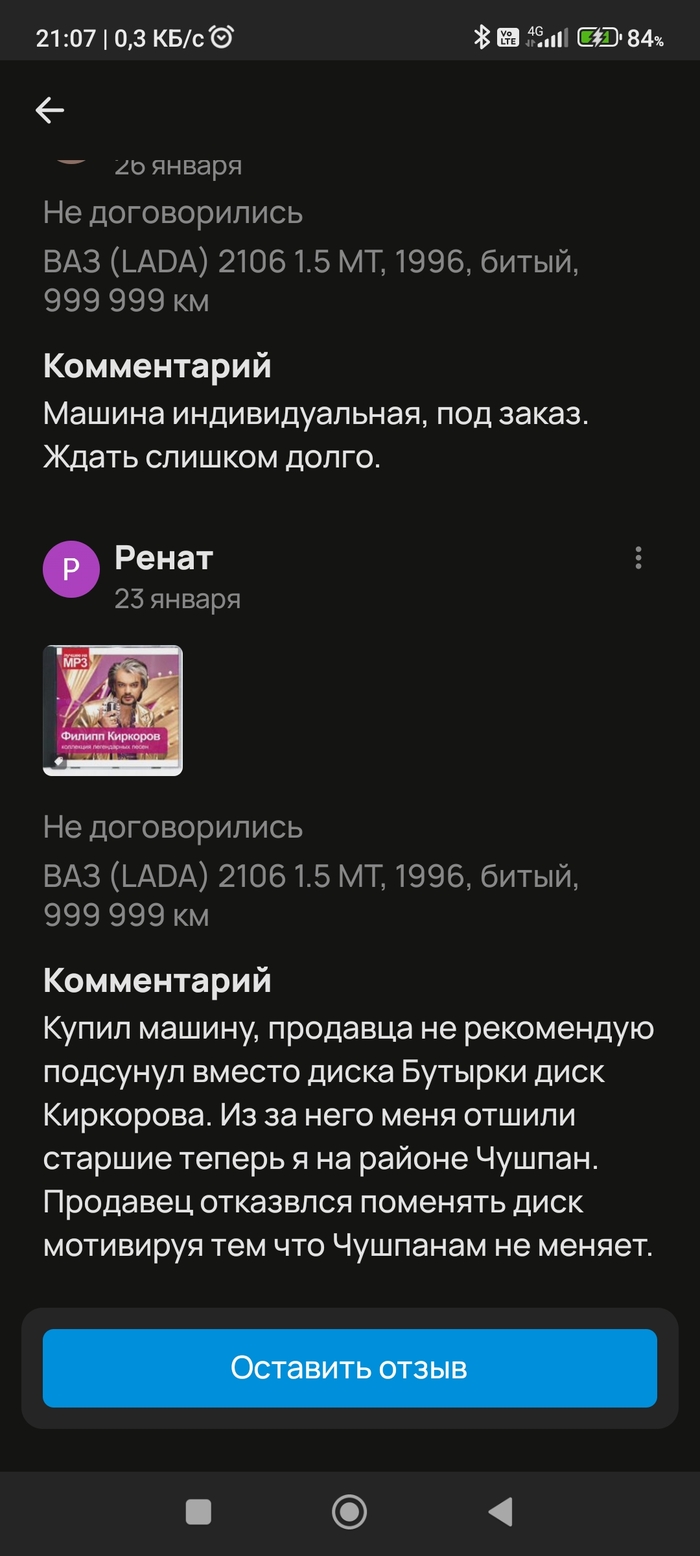
Task: Go back using the top arrow
Action: [x=49, y=110]
